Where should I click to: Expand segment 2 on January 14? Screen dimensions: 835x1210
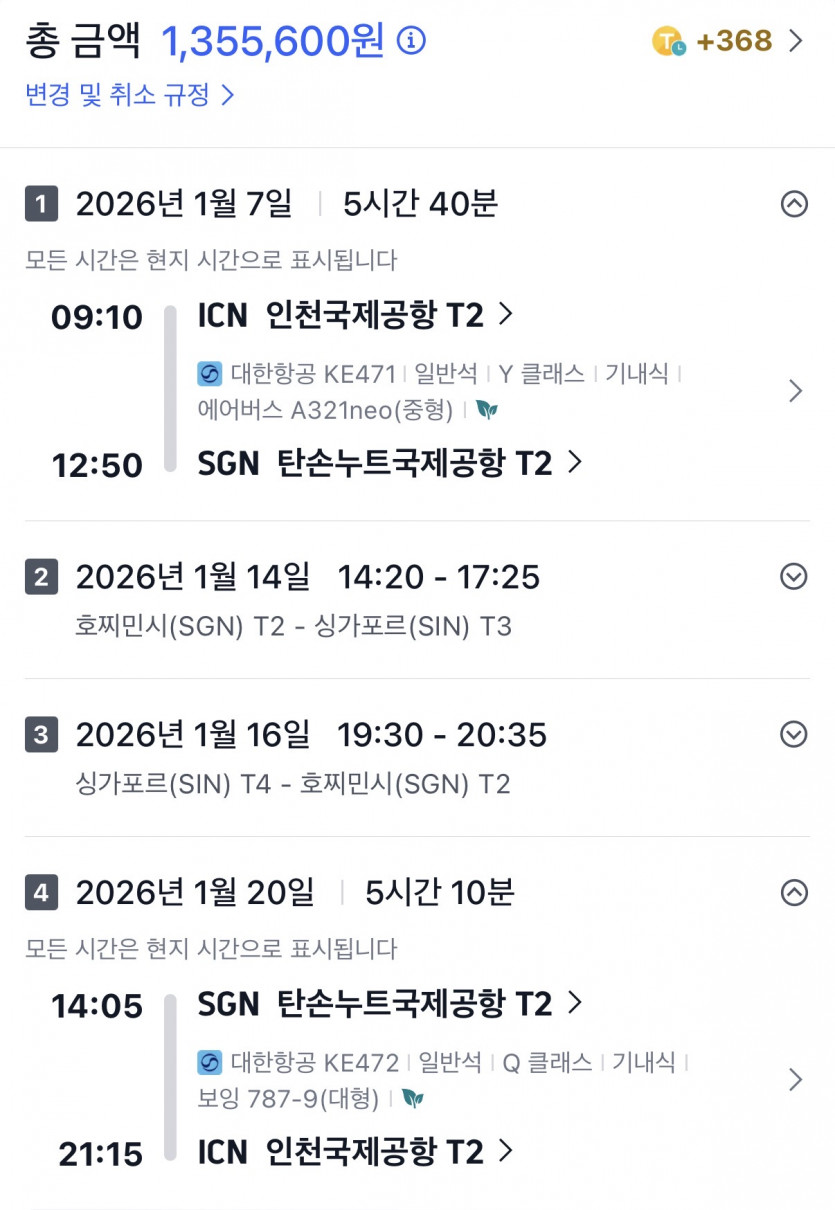pyautogui.click(x=793, y=576)
